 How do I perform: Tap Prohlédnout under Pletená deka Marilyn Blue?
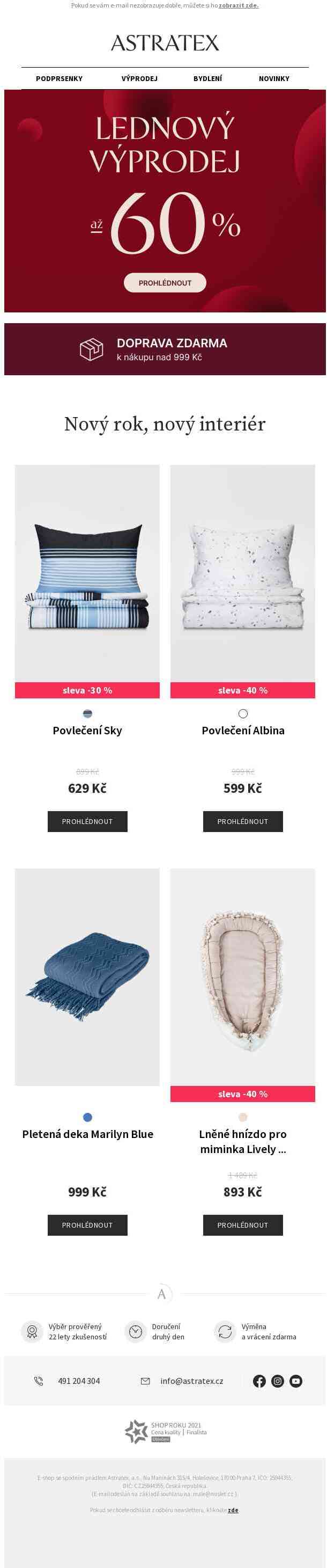pos(87,1224)
